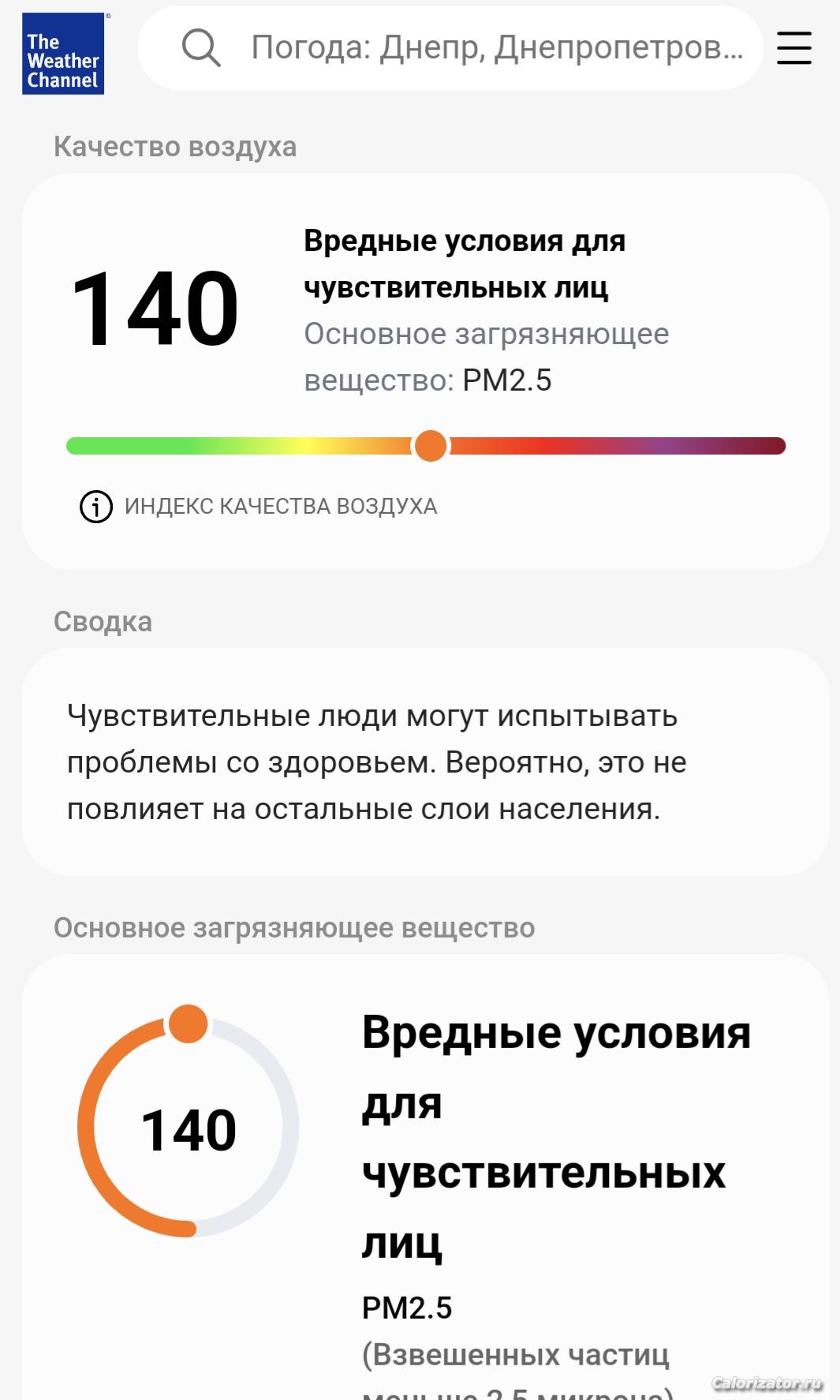The height and width of the screenshot is (1400, 840).
Task: Open the hamburger menu
Action: pos(793,48)
